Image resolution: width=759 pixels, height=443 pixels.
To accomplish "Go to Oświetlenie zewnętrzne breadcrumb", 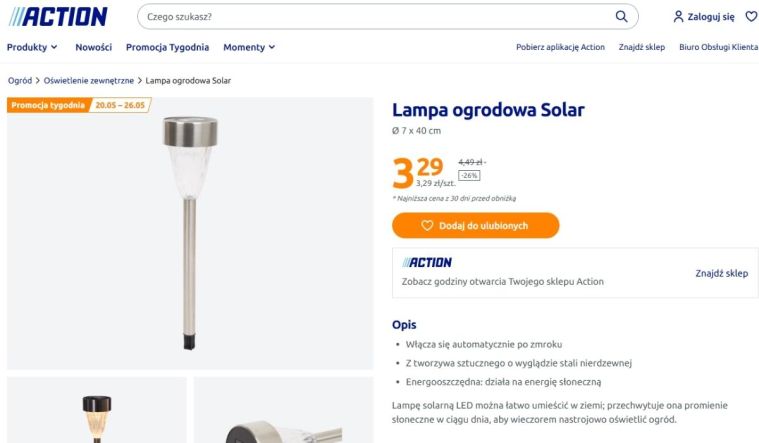I will pos(89,80).
